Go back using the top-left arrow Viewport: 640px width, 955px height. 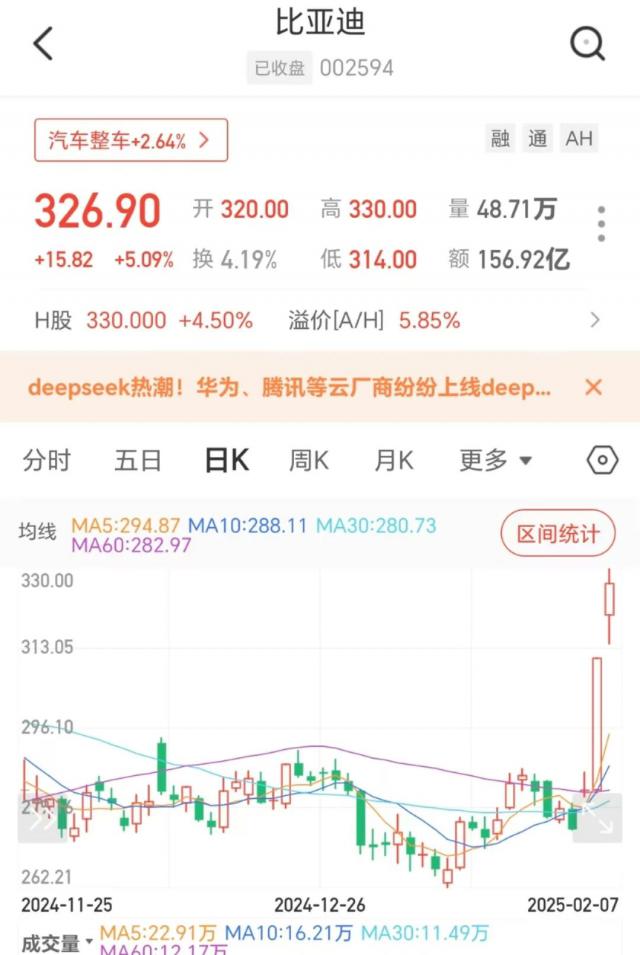(43, 44)
